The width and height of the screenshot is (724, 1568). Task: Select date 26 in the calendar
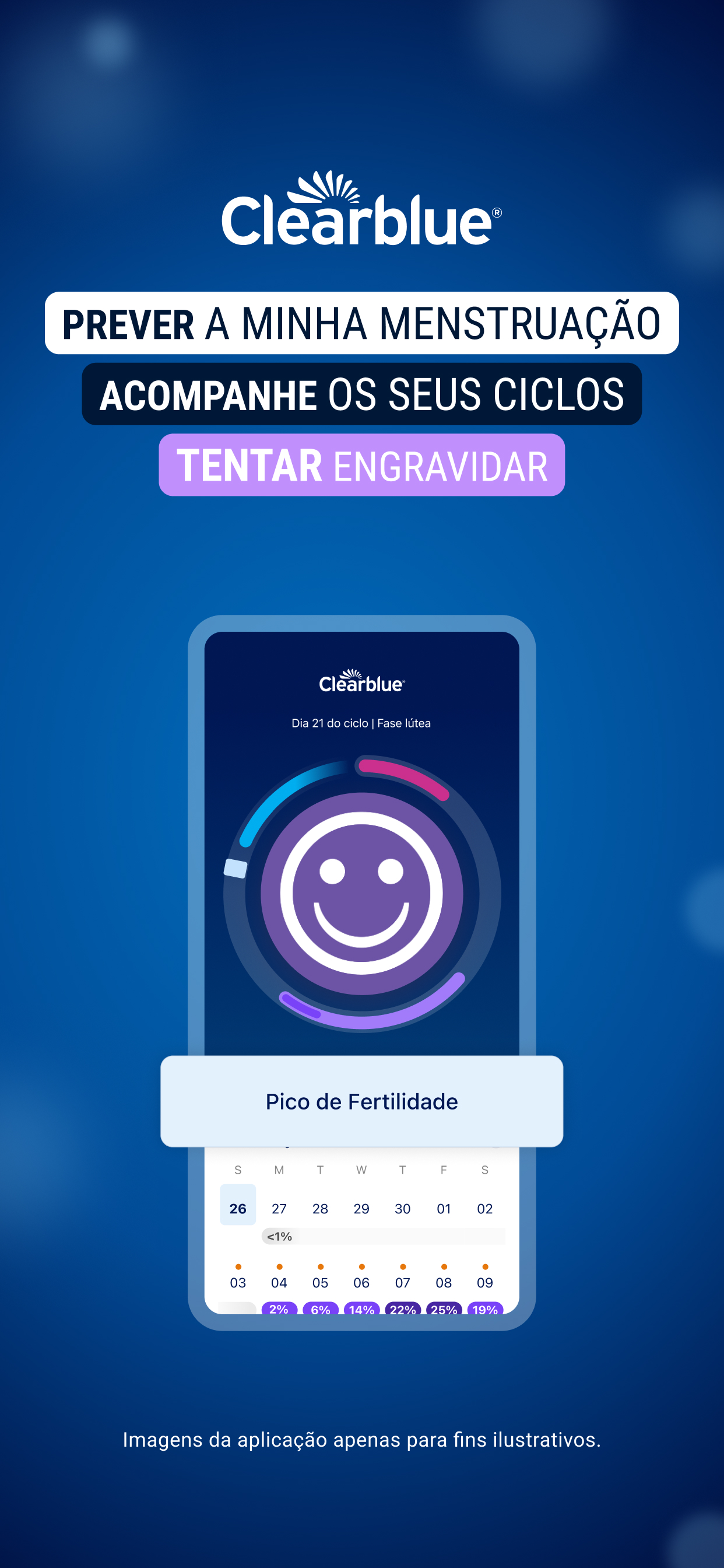click(238, 1207)
